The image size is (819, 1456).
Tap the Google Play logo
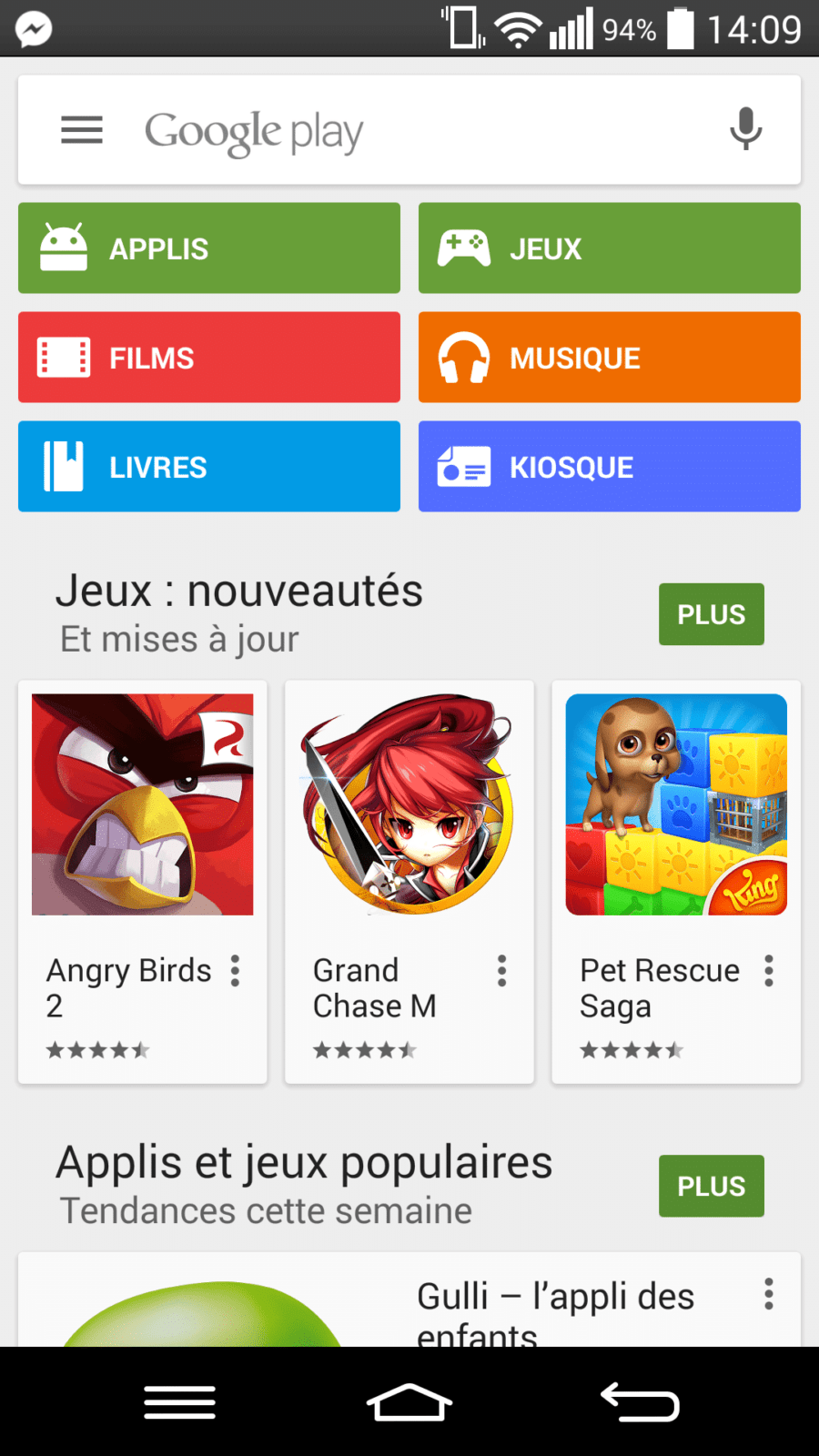253,130
